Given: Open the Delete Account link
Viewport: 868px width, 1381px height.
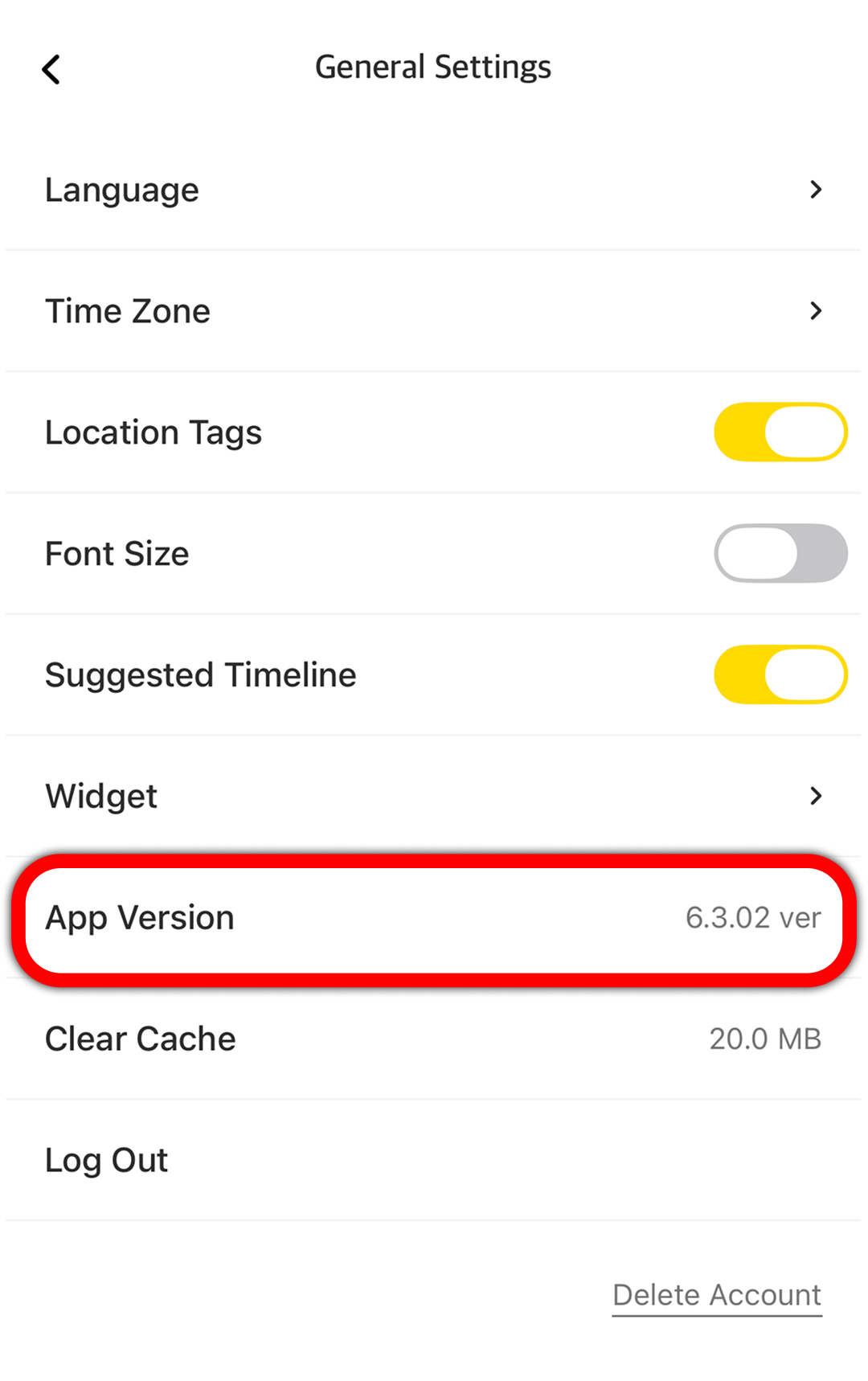Looking at the screenshot, I should 716,1295.
